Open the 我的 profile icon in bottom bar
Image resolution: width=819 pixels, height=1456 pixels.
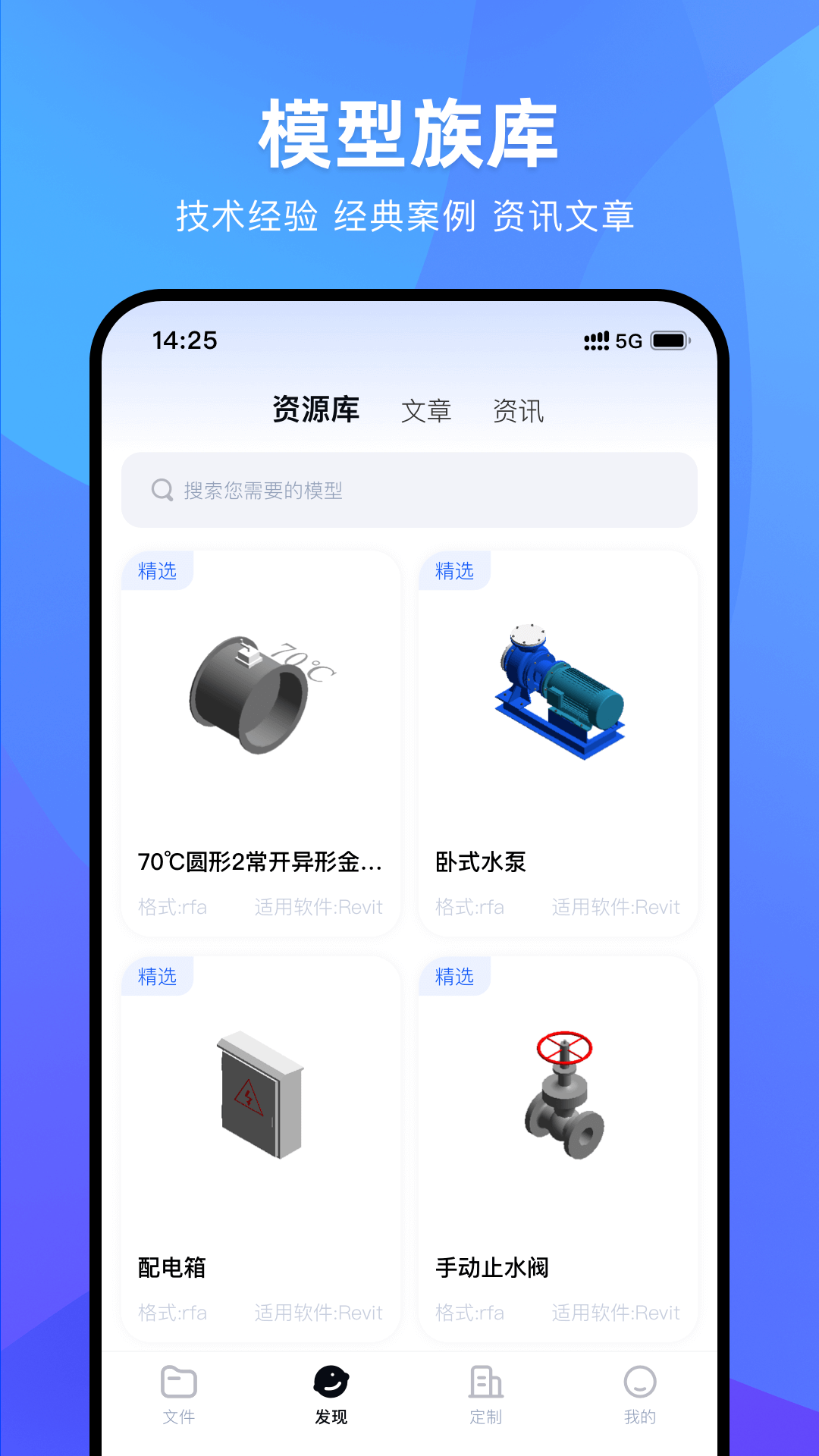641,1383
